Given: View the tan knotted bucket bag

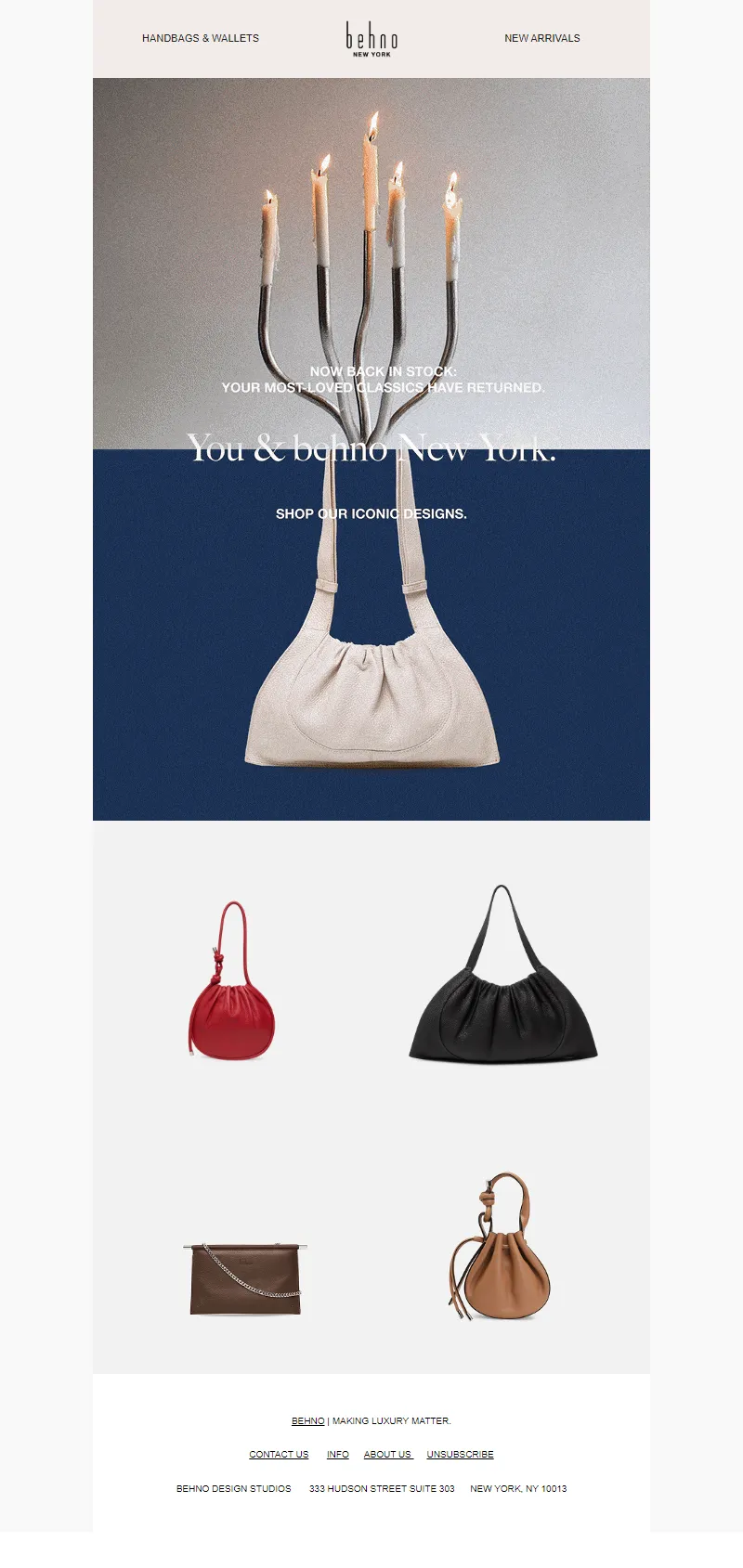Looking at the screenshot, I should (x=502, y=1247).
